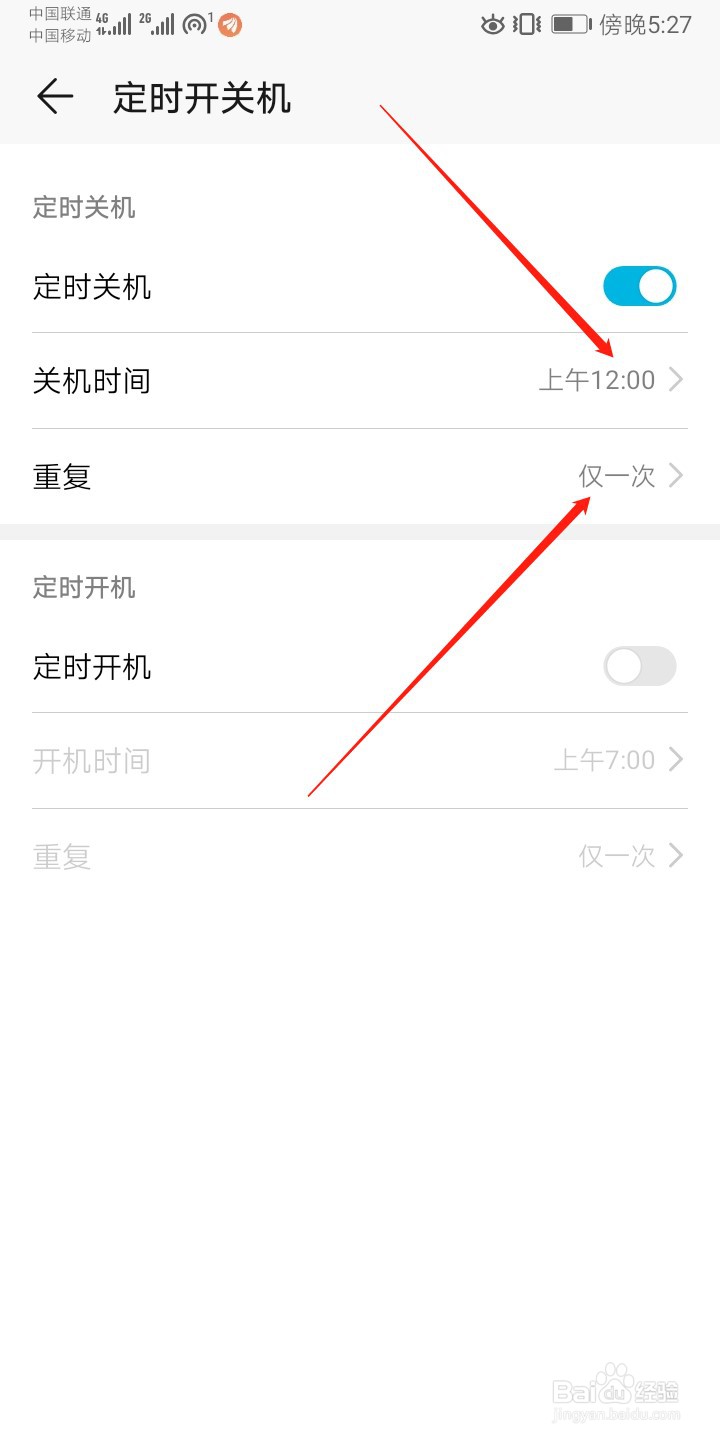Tap the back arrow to leave 定时开关机
The image size is (720, 1440).
coord(55,97)
